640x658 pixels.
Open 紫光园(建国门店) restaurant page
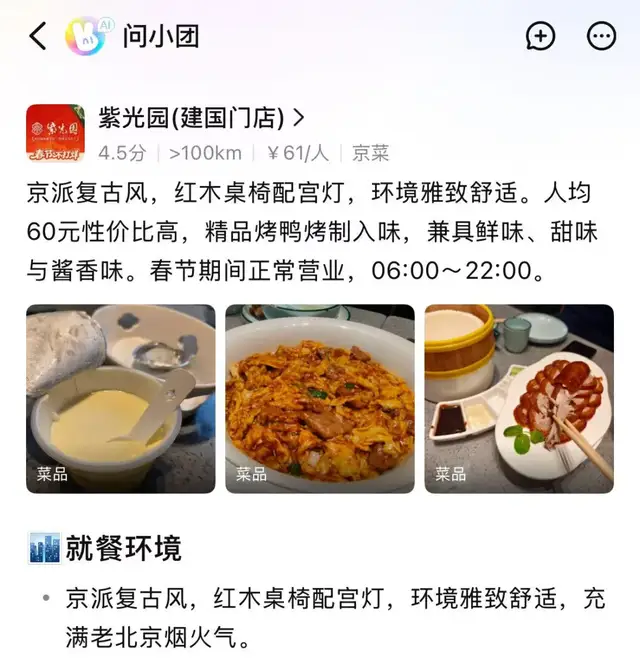pos(200,118)
